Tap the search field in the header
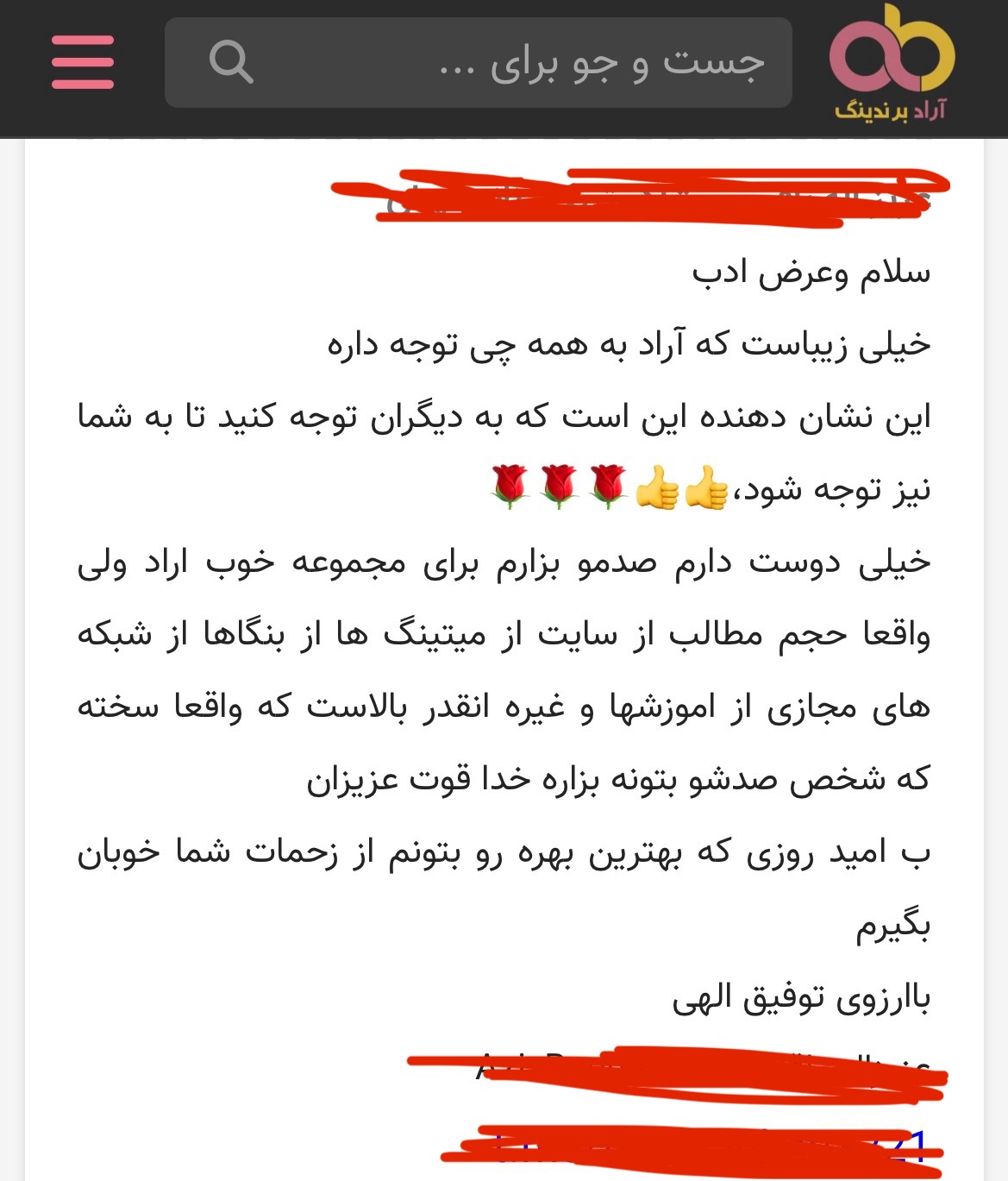The height and width of the screenshot is (1181, 1008). 517,63
